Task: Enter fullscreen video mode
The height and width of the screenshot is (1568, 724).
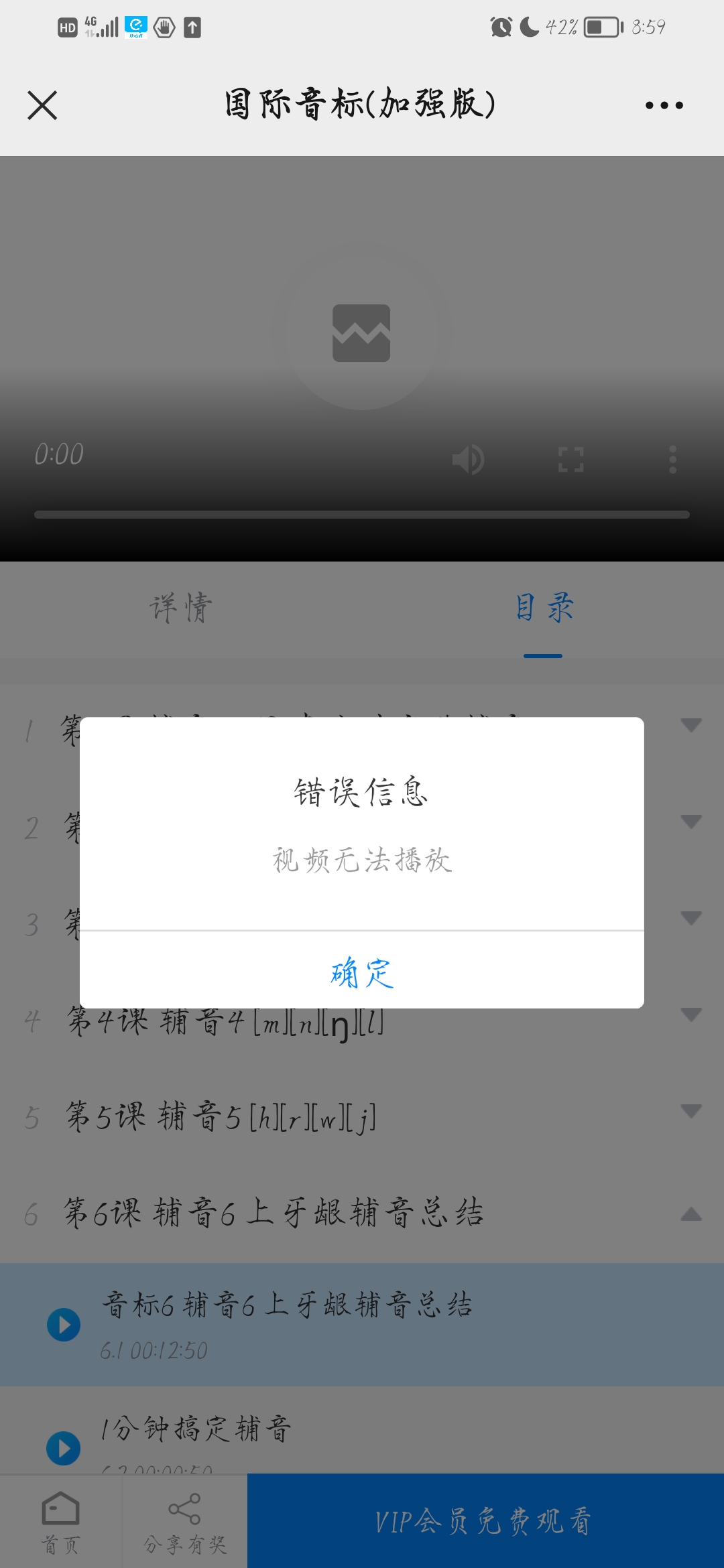Action: tap(570, 460)
